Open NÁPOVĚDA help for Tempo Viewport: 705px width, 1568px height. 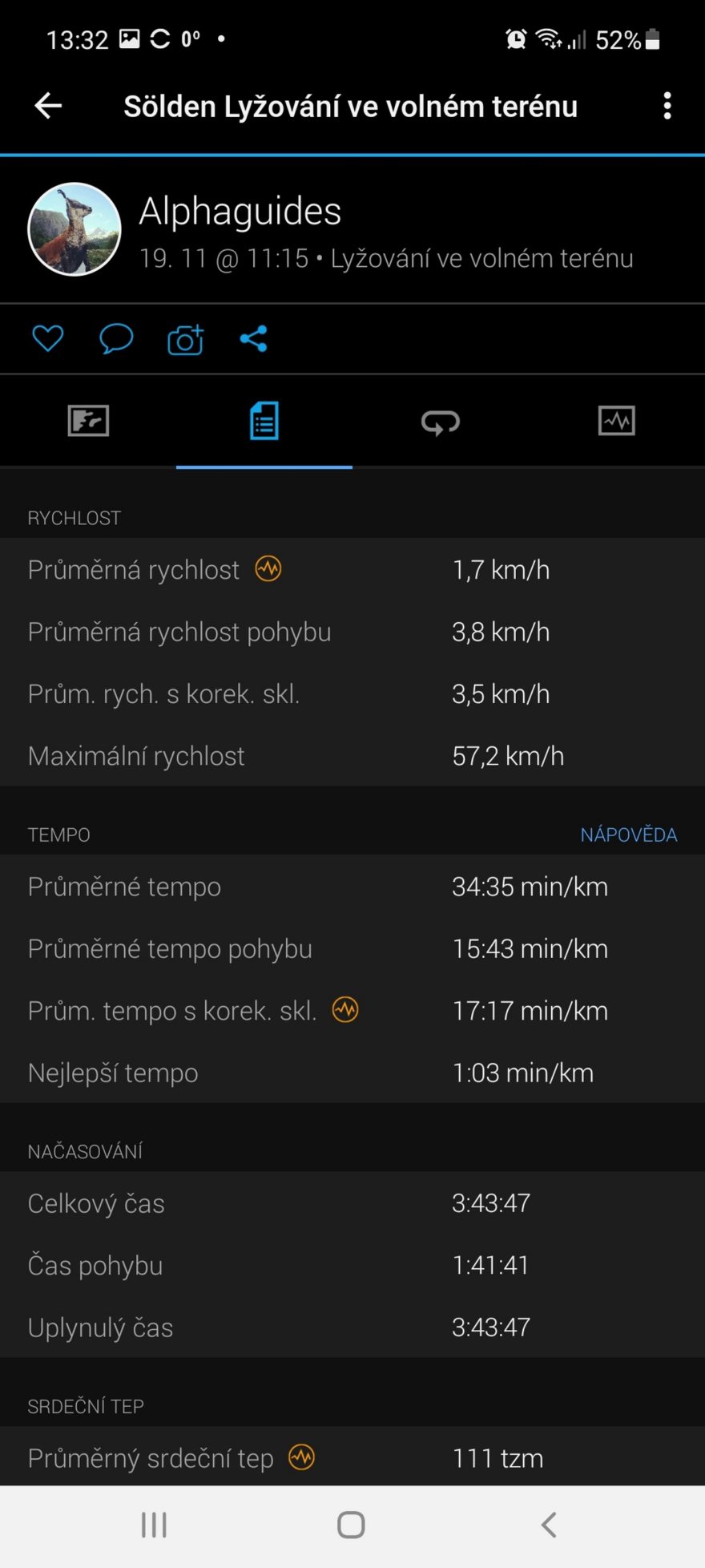coord(628,835)
